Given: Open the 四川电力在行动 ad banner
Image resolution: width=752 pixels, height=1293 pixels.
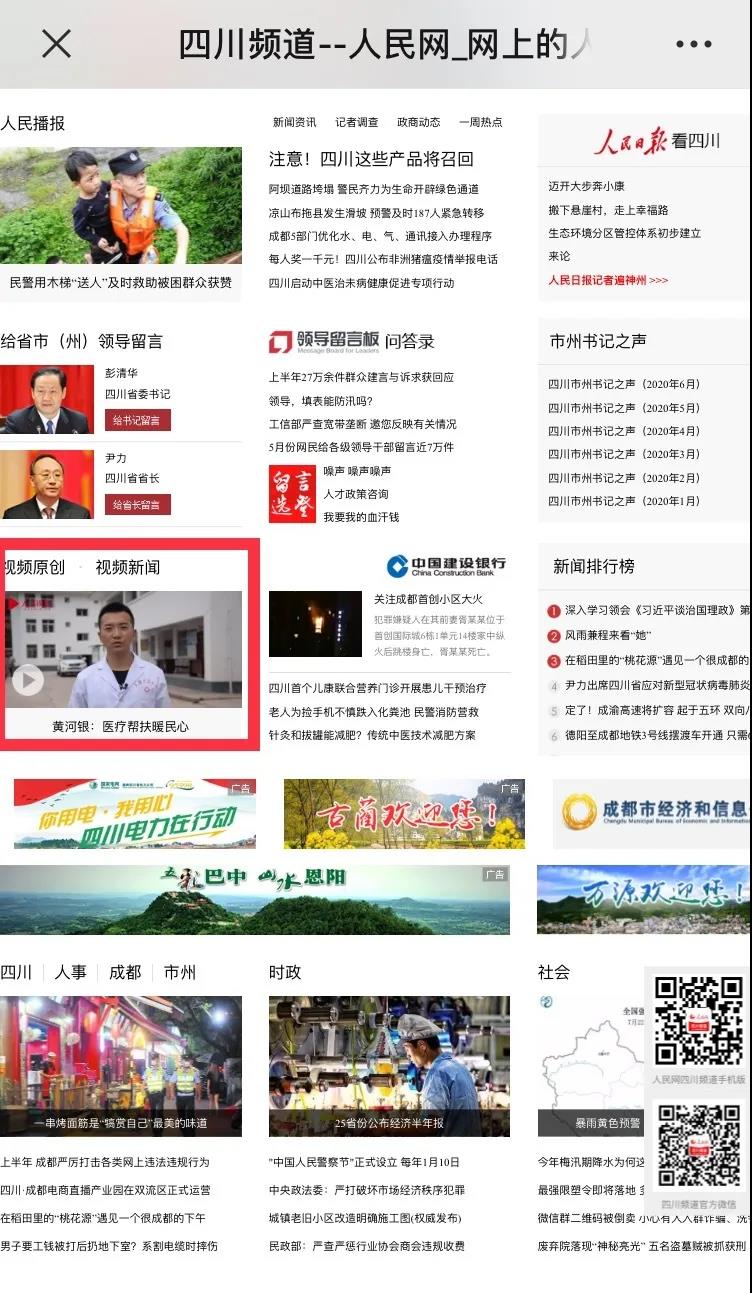Looking at the screenshot, I should pyautogui.click(x=135, y=814).
